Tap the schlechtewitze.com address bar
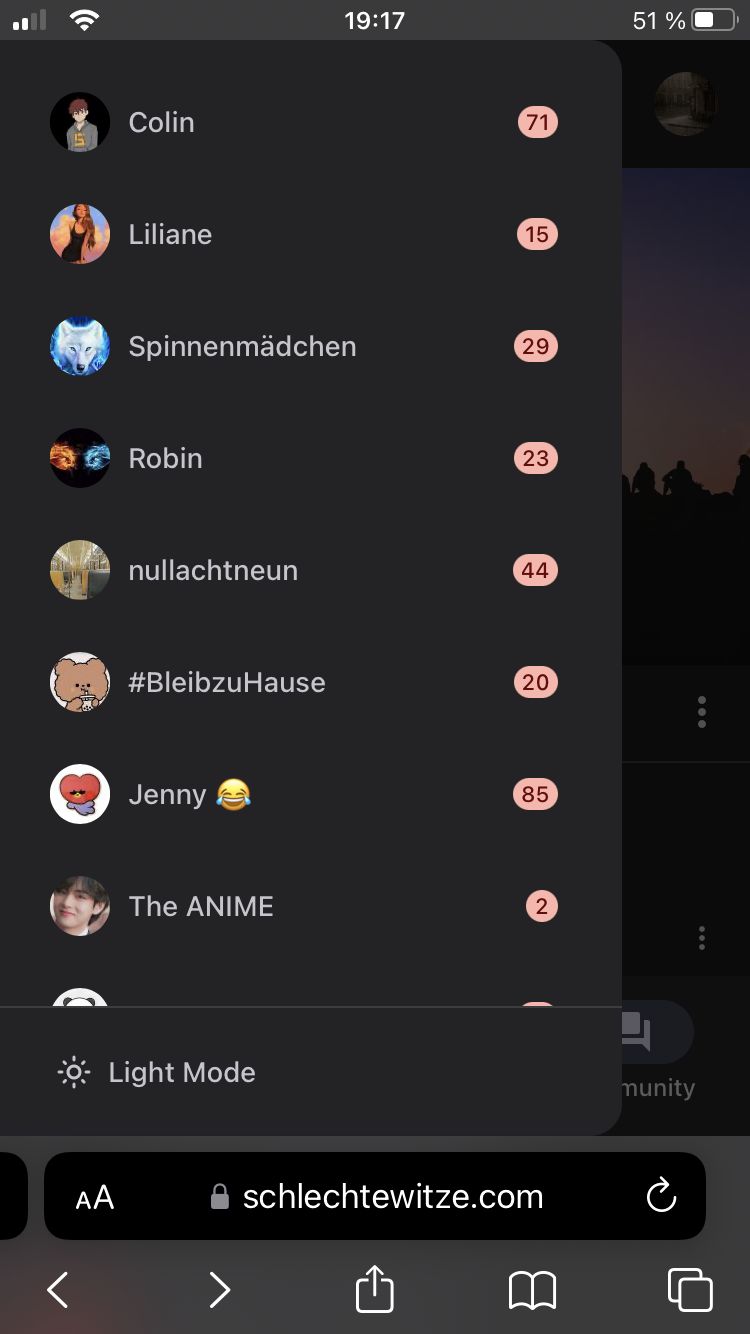750x1334 pixels. 392,1197
